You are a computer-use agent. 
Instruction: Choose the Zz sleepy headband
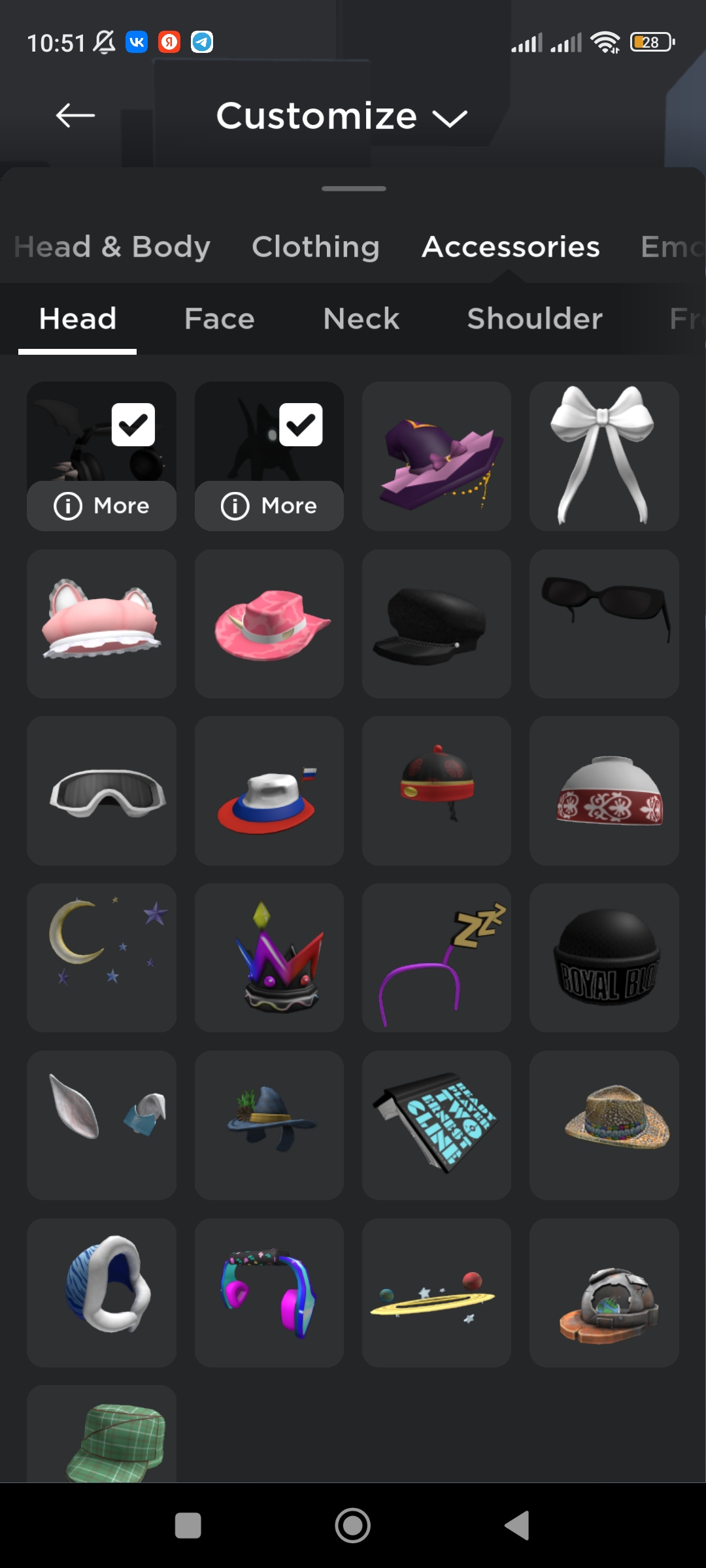[x=437, y=958]
